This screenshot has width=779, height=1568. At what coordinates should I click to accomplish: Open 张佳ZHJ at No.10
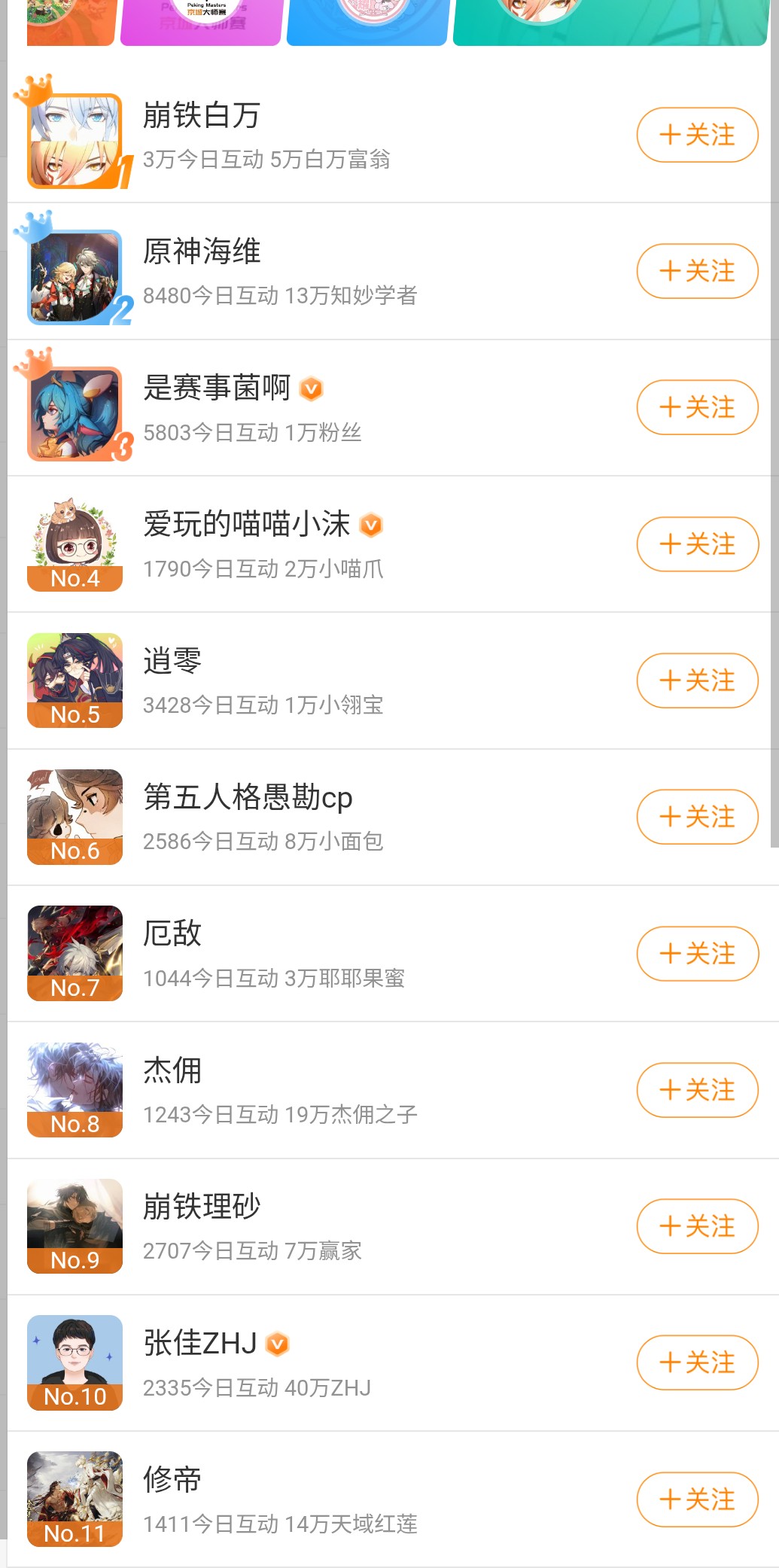[376, 1362]
